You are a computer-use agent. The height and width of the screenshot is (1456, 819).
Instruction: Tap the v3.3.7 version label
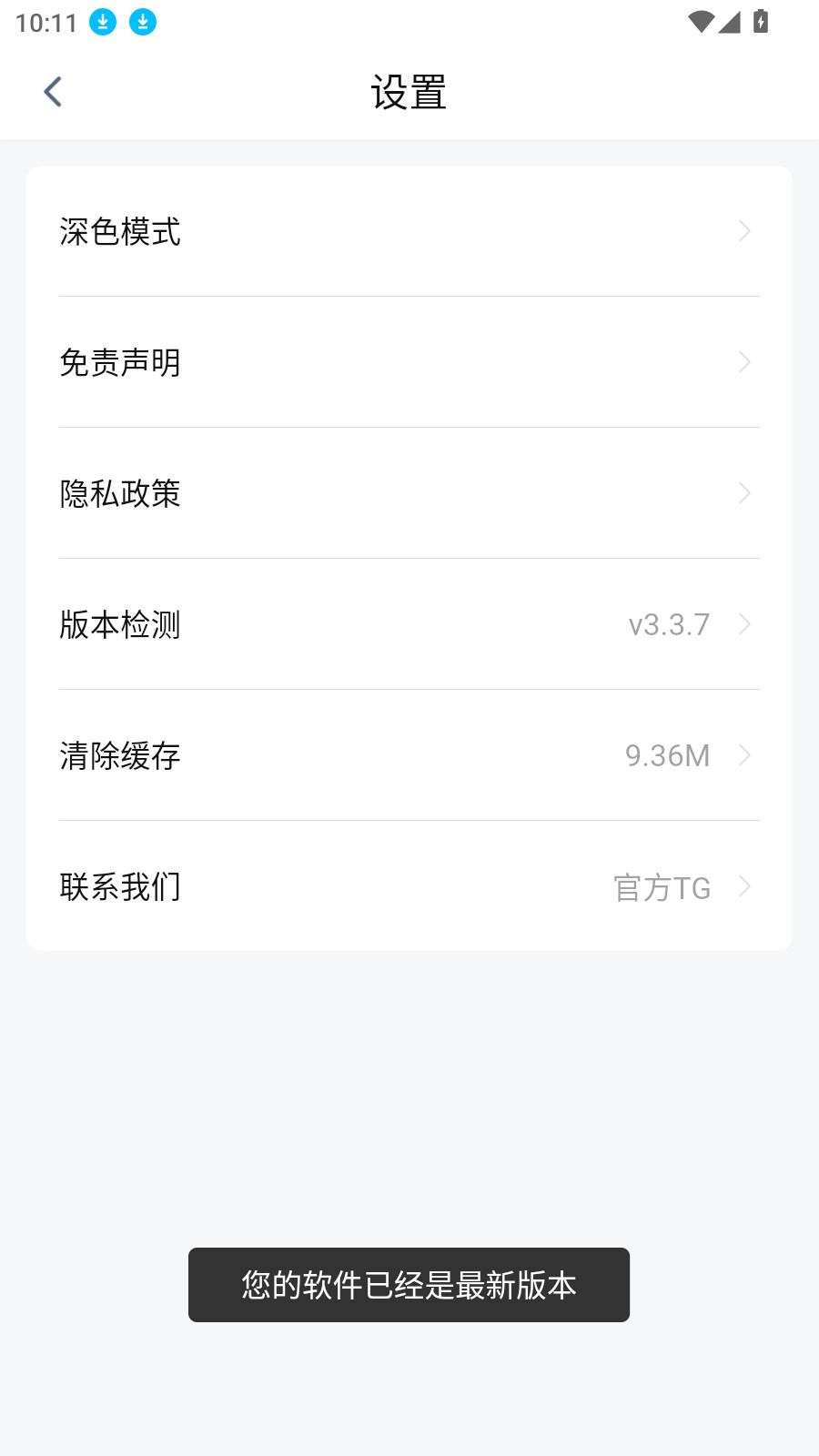[670, 624]
